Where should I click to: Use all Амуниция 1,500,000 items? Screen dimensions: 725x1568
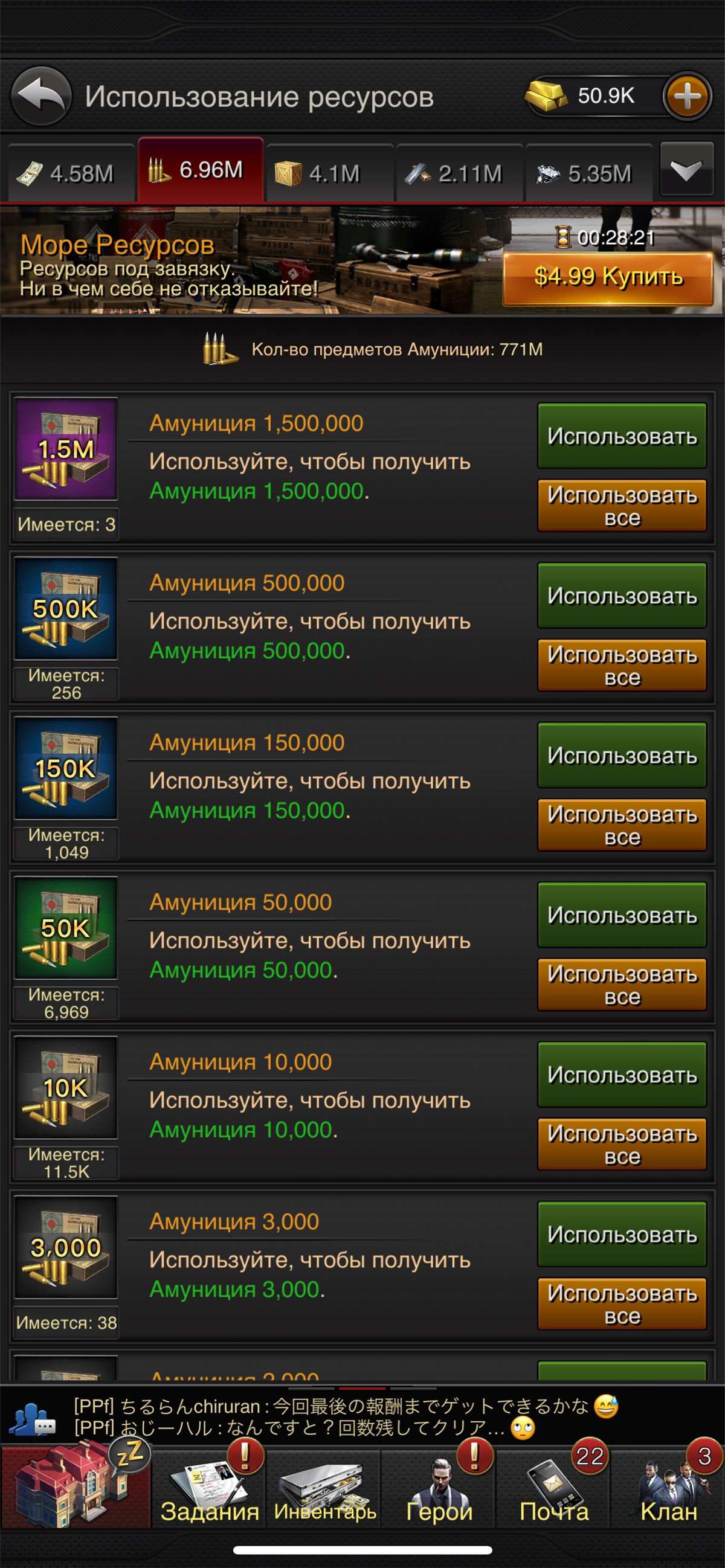point(622,506)
